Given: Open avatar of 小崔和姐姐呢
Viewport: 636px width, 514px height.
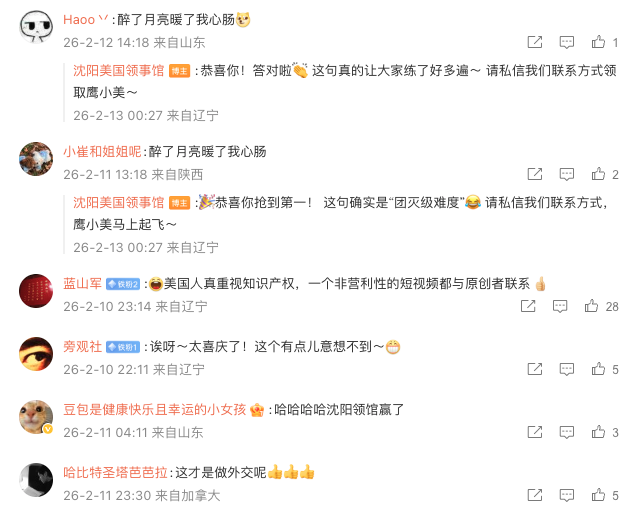Looking at the screenshot, I should point(36,159).
